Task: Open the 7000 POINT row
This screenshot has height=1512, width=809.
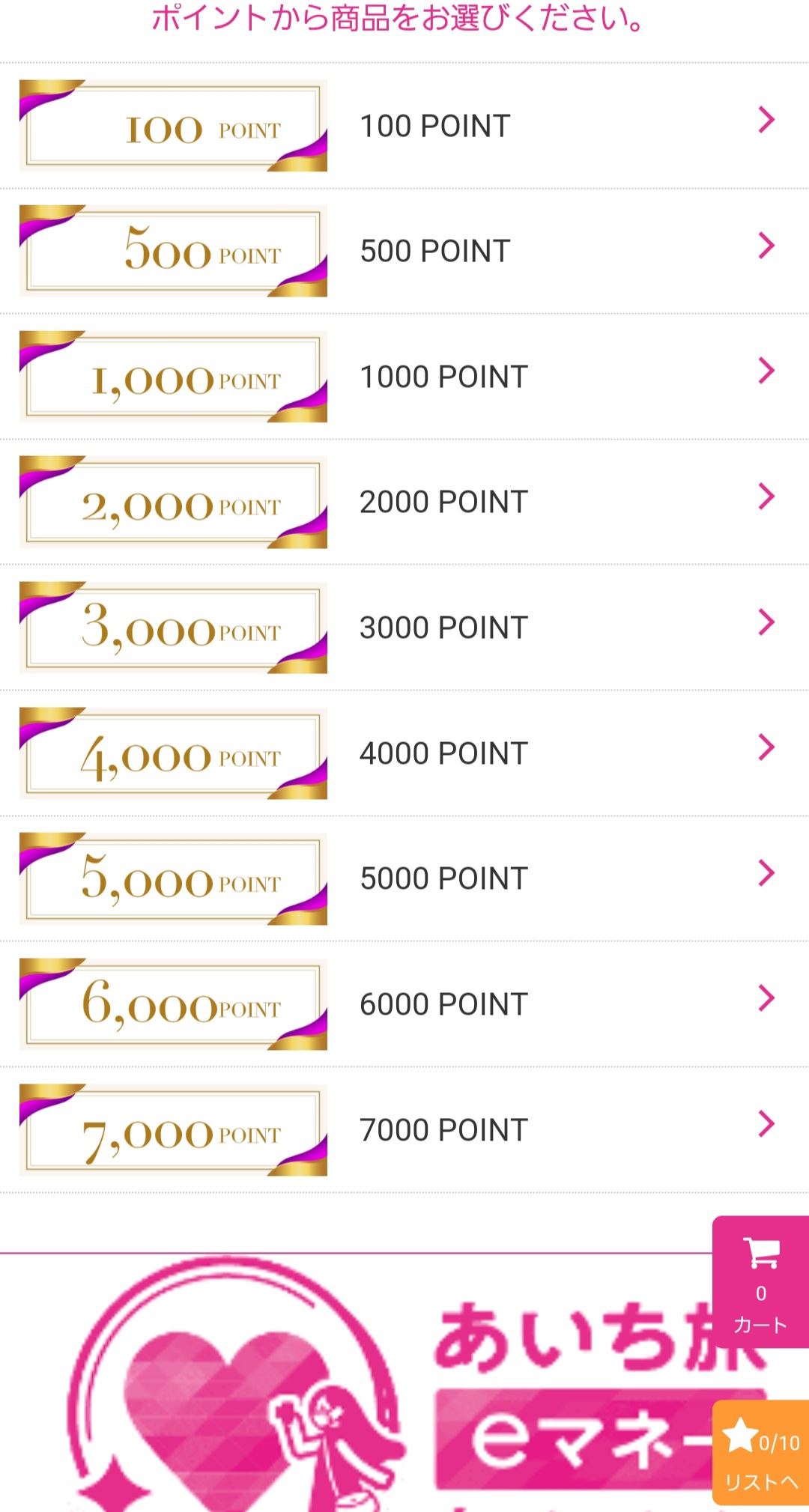Action: tap(443, 1129)
